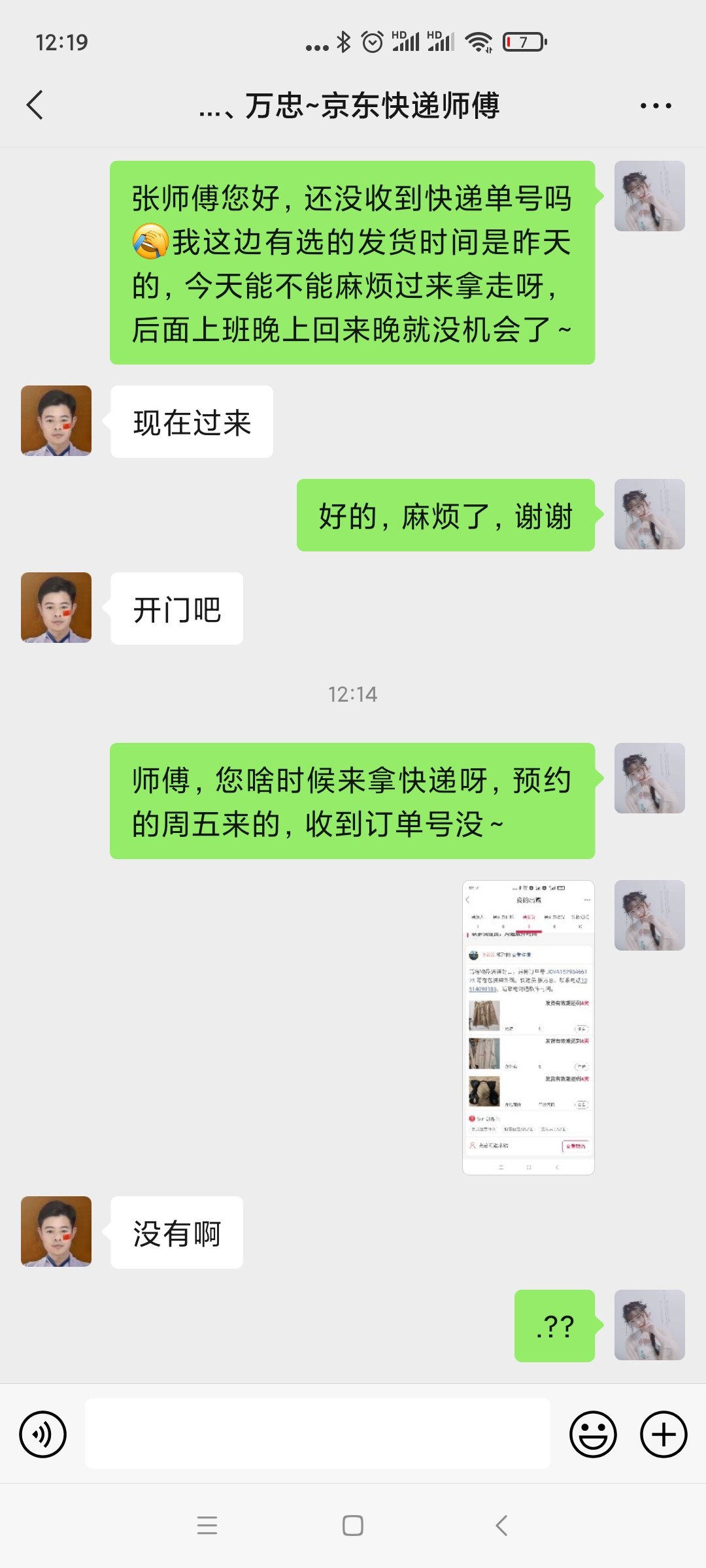The image size is (706, 1568).
Task: Go back from the chat
Action: pos(35,105)
